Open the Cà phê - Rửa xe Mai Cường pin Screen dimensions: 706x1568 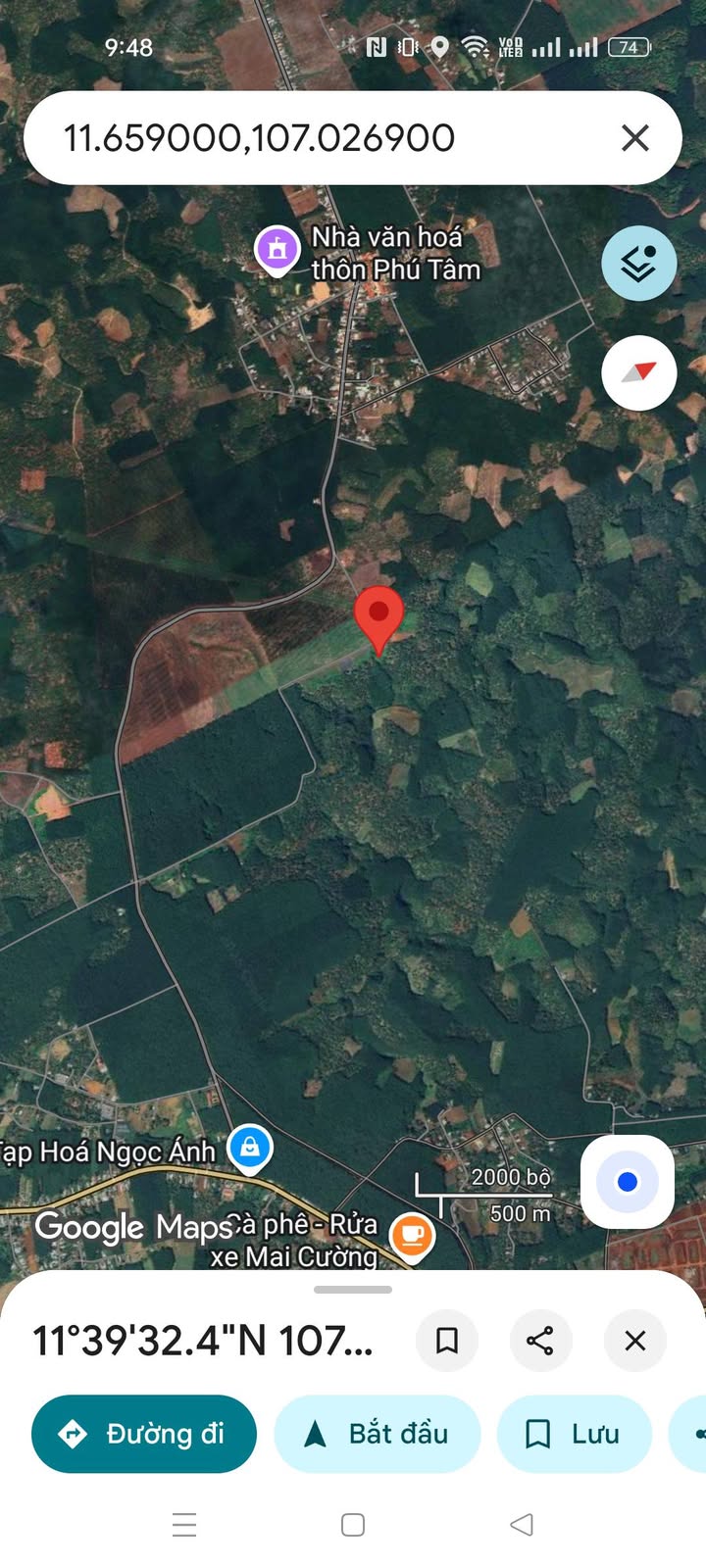(413, 1234)
